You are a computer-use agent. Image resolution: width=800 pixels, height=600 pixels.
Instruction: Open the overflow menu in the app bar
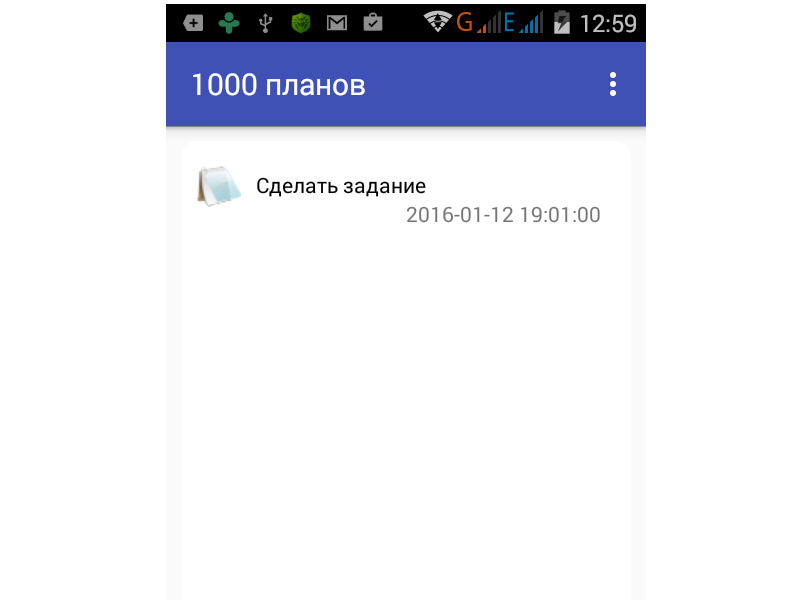(x=613, y=85)
